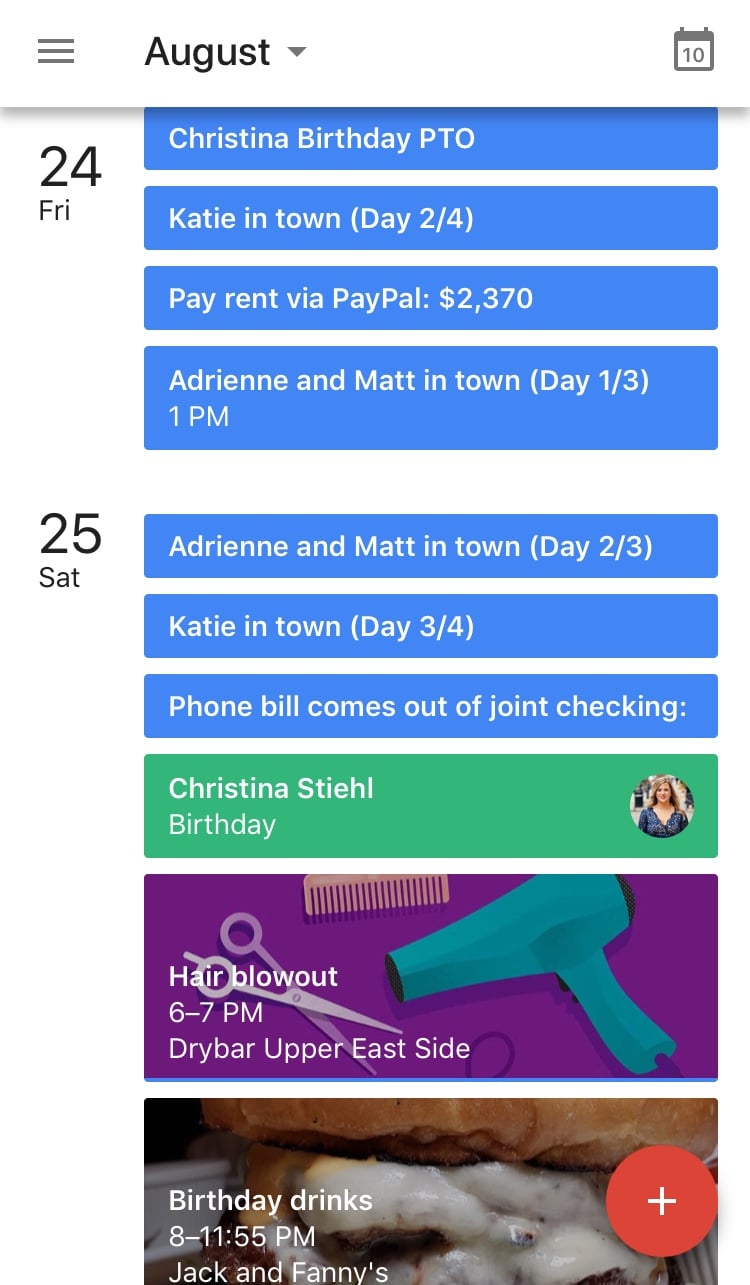This screenshot has width=750, height=1285.
Task: Expand the August month dropdown
Action: coord(225,51)
